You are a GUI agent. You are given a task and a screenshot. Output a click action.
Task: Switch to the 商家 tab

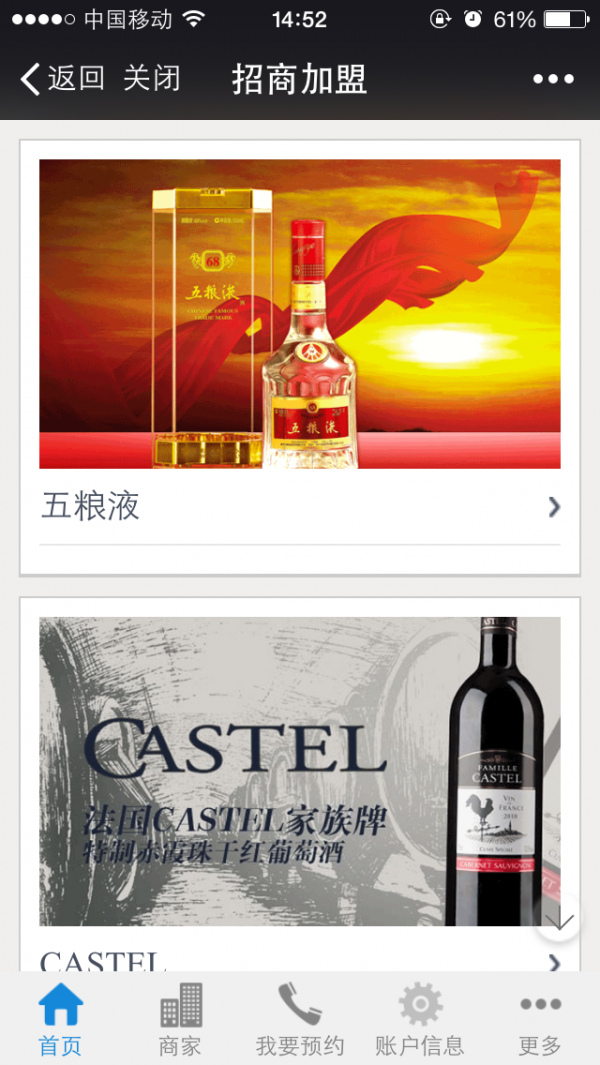click(180, 1020)
